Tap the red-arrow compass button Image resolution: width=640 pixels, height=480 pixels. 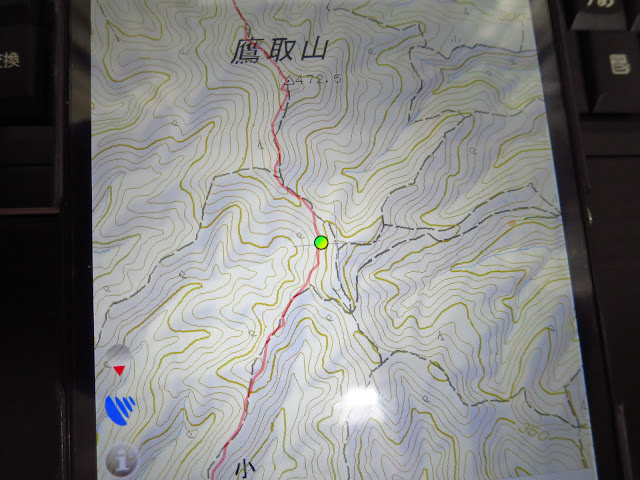point(119,364)
